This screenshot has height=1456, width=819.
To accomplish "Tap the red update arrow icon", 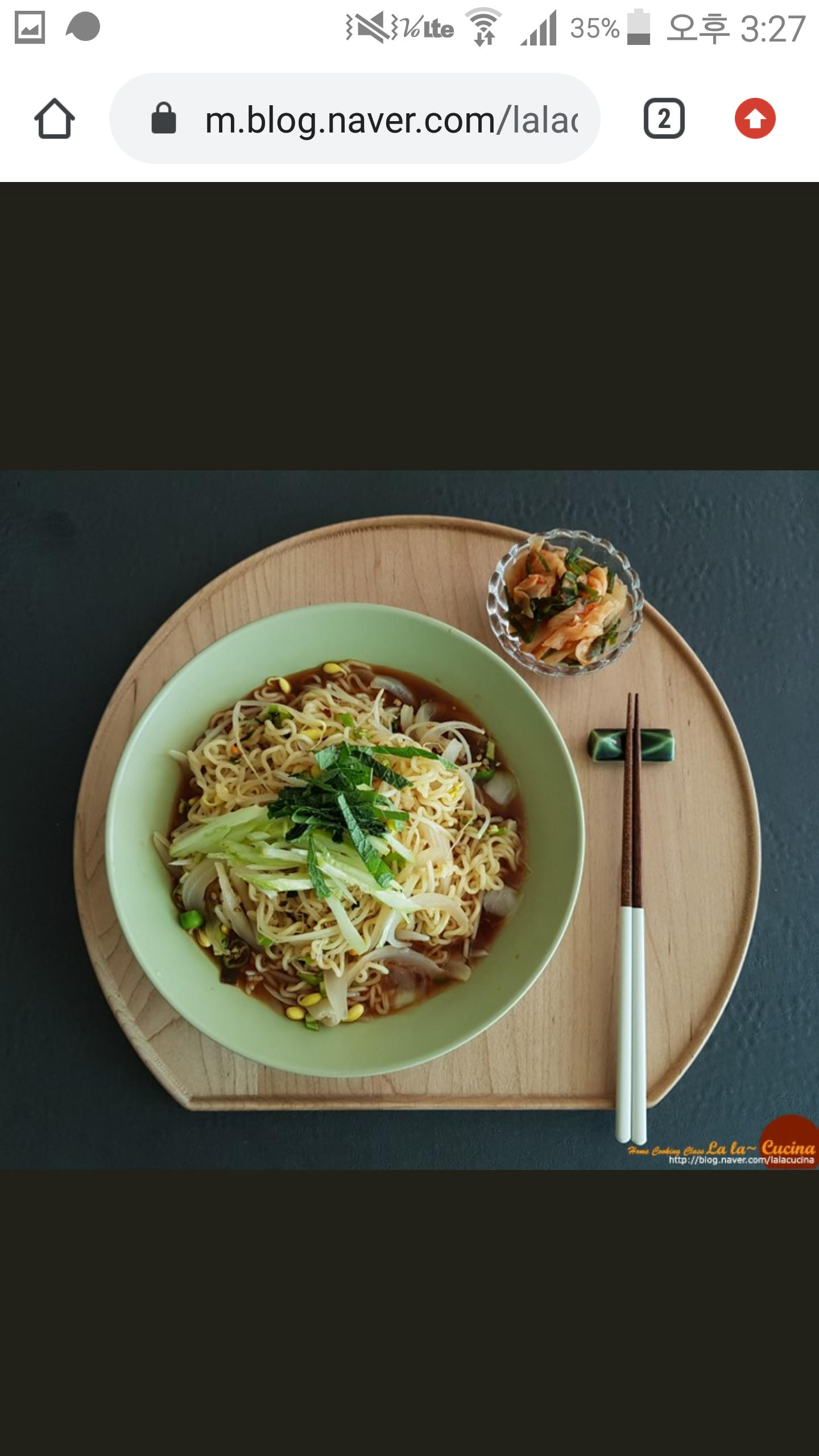I will click(755, 119).
